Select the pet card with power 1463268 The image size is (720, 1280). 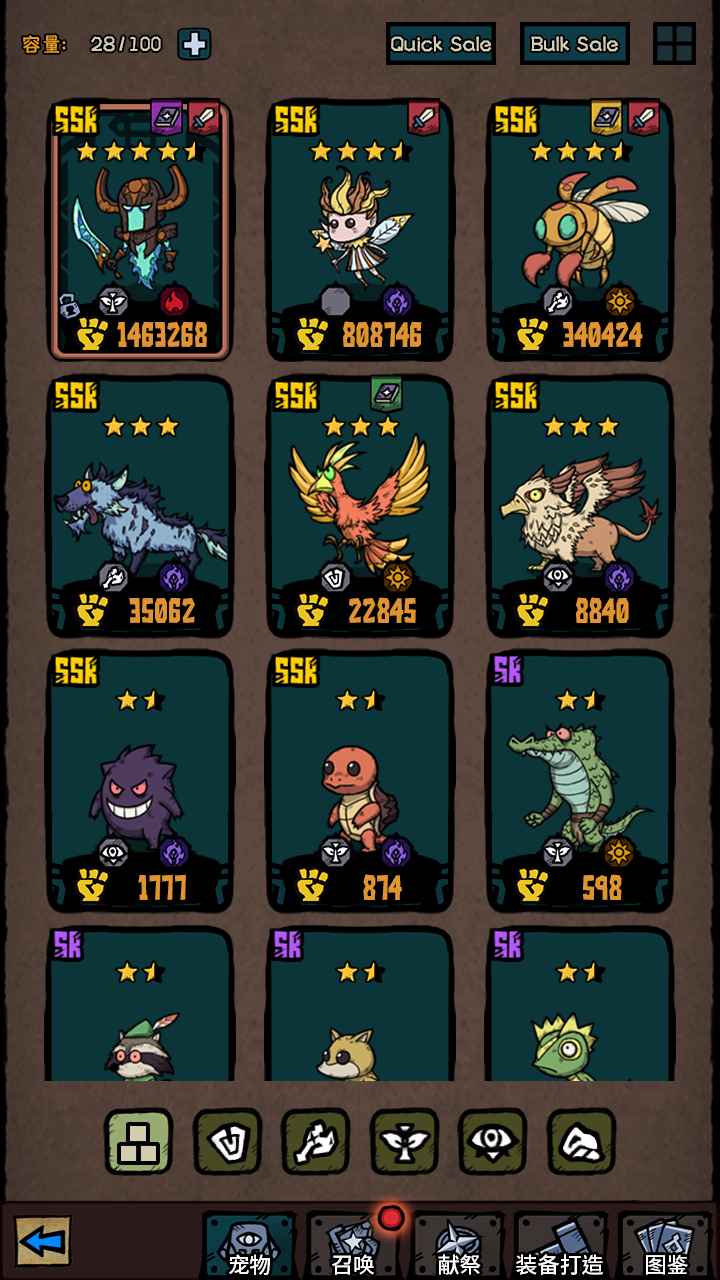140,230
